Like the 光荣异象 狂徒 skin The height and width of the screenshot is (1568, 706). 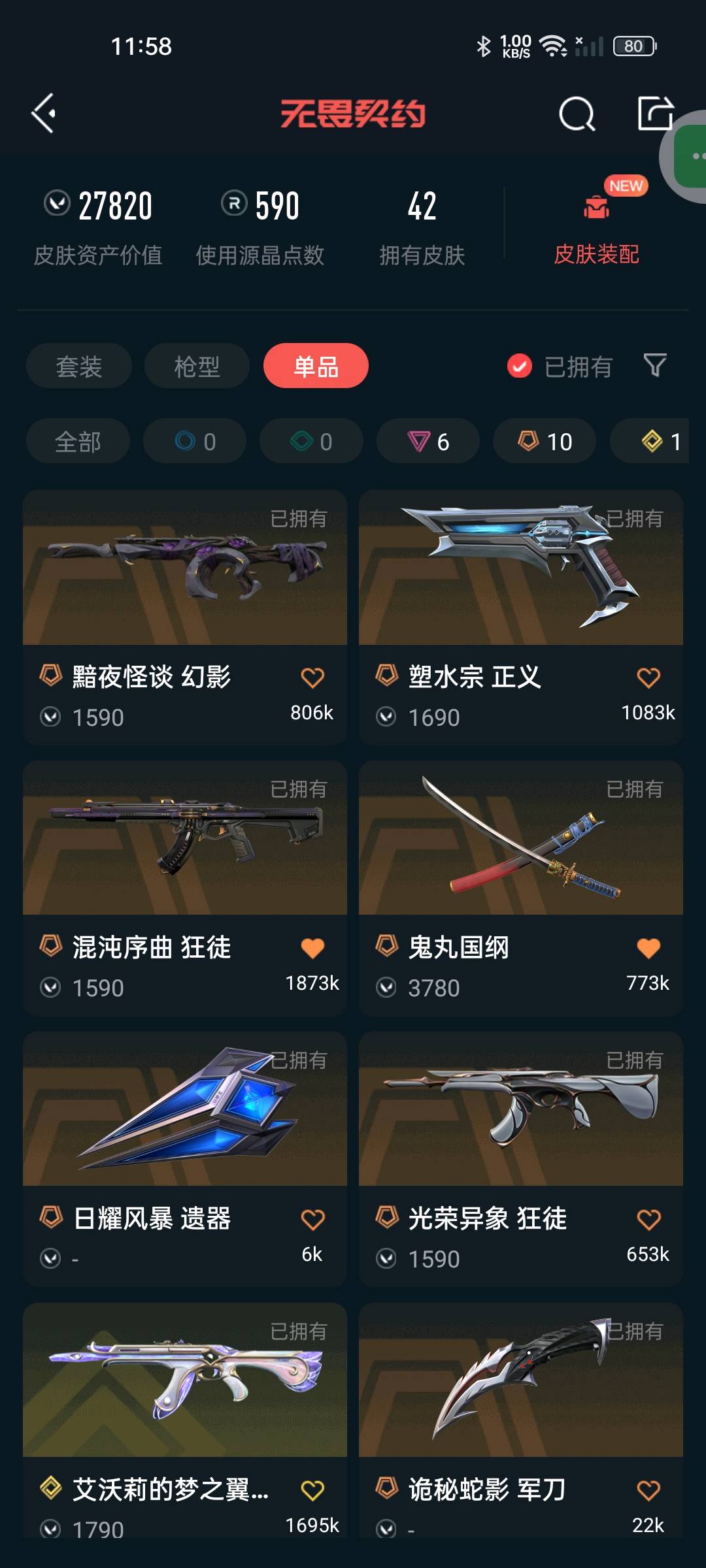tap(648, 1219)
